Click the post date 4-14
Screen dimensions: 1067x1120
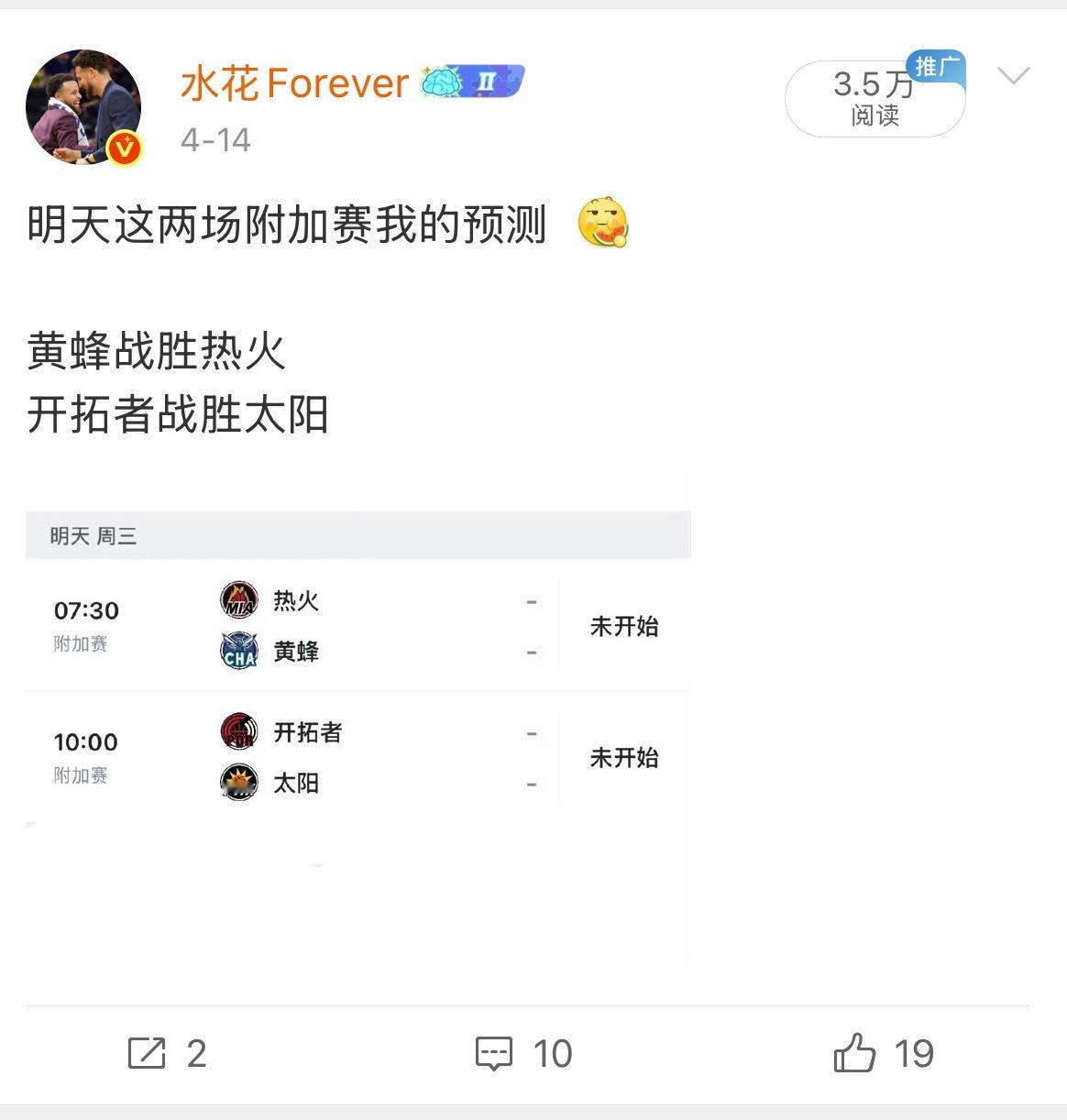pos(217,140)
